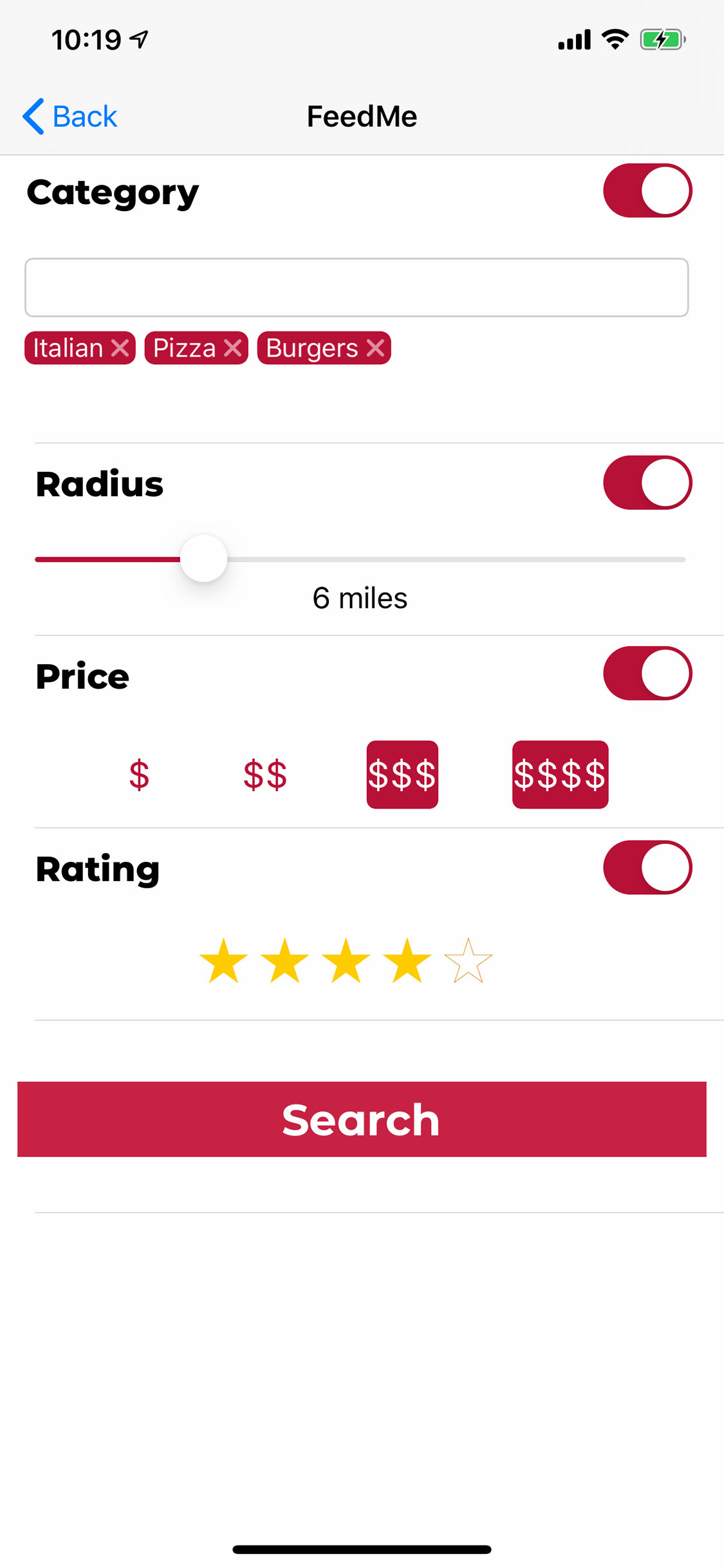Start the restaurant Search
This screenshot has width=724, height=1568.
(362, 1119)
